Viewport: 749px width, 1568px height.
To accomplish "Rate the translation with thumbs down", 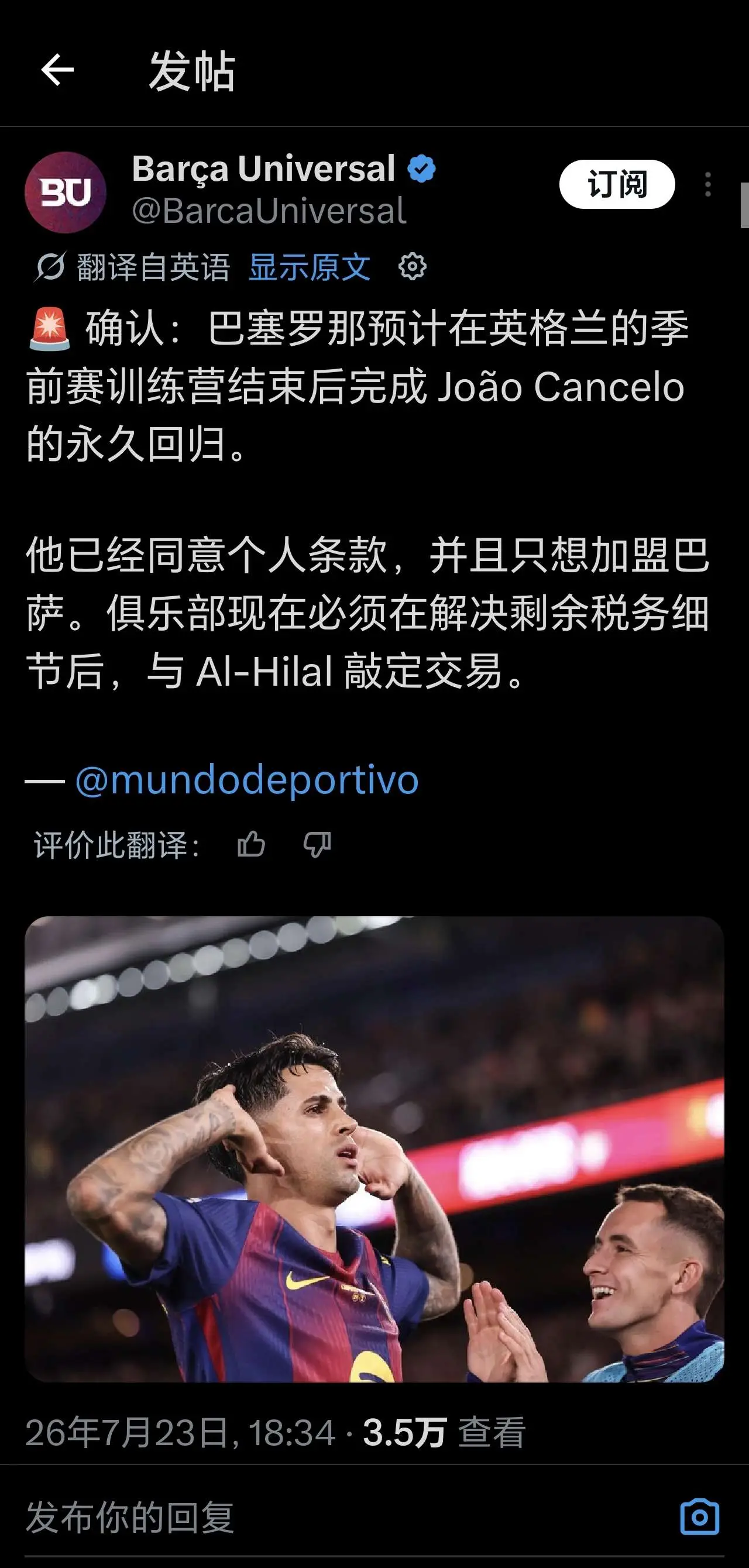I will click(317, 845).
